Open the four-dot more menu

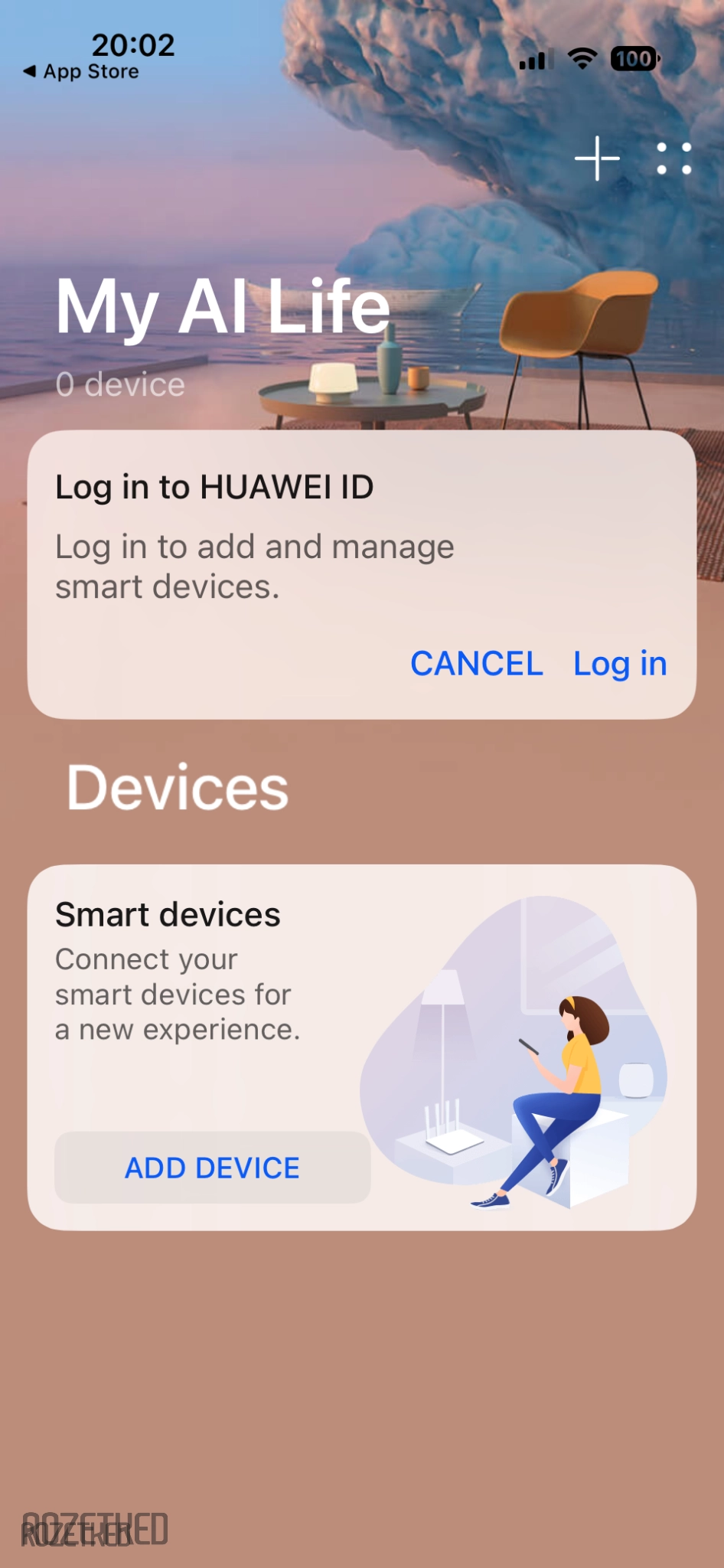673,158
